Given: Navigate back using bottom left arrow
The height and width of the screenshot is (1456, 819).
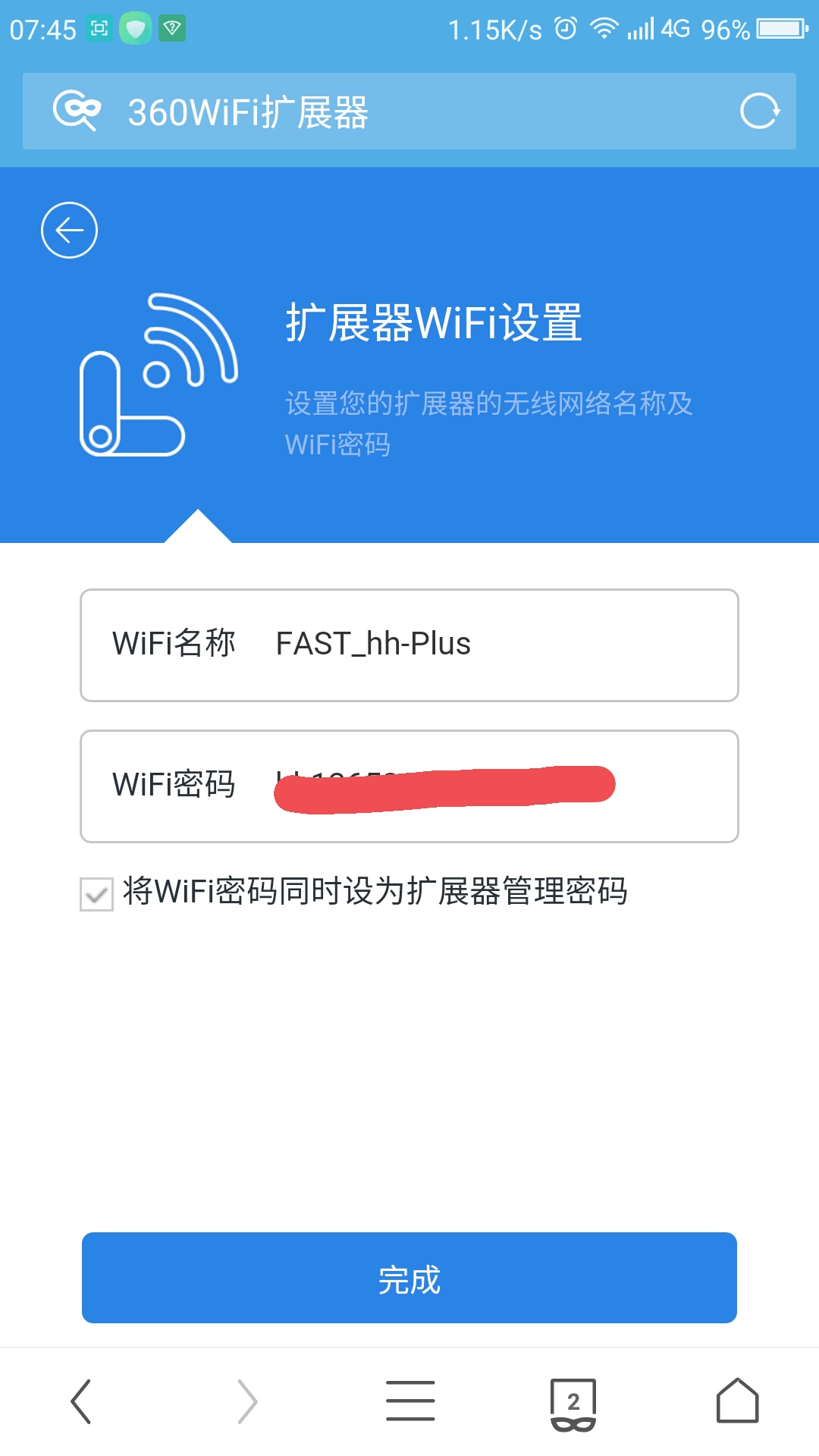Looking at the screenshot, I should (x=83, y=1401).
